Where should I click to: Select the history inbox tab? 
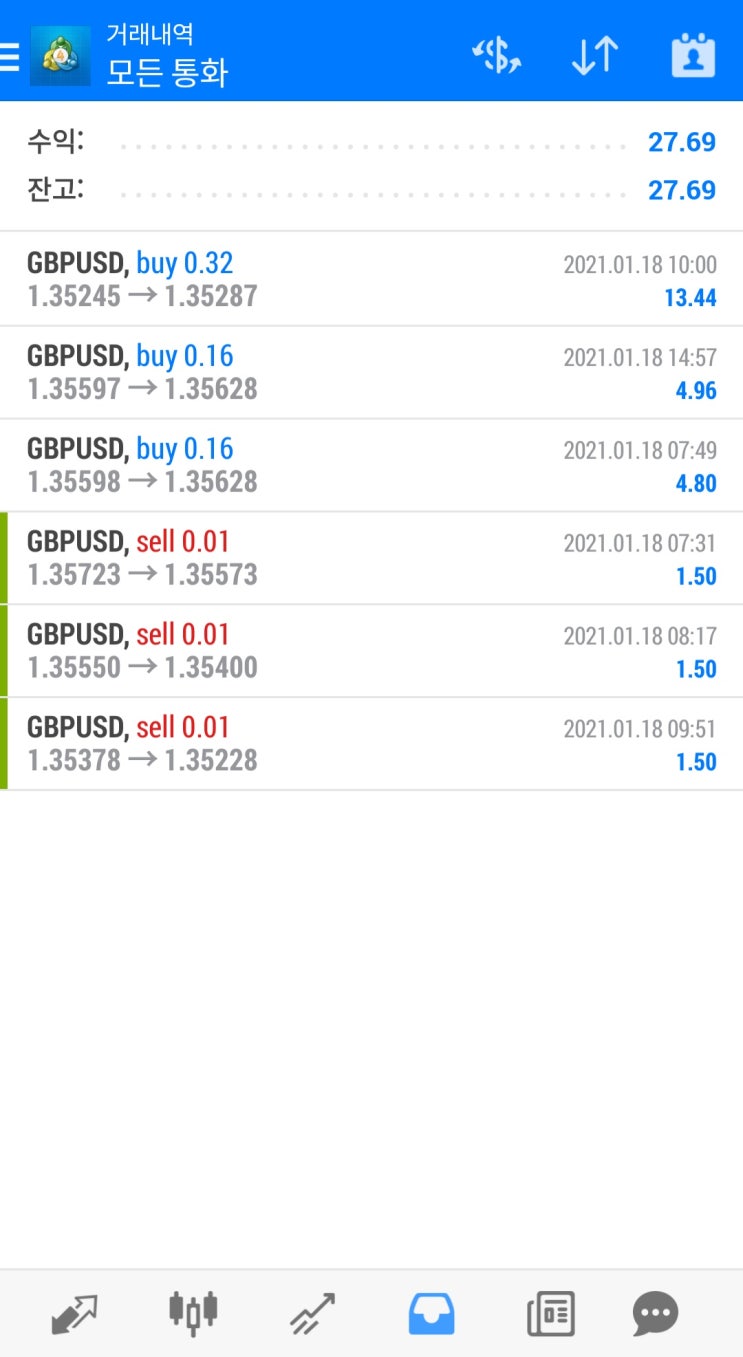pos(431,1314)
